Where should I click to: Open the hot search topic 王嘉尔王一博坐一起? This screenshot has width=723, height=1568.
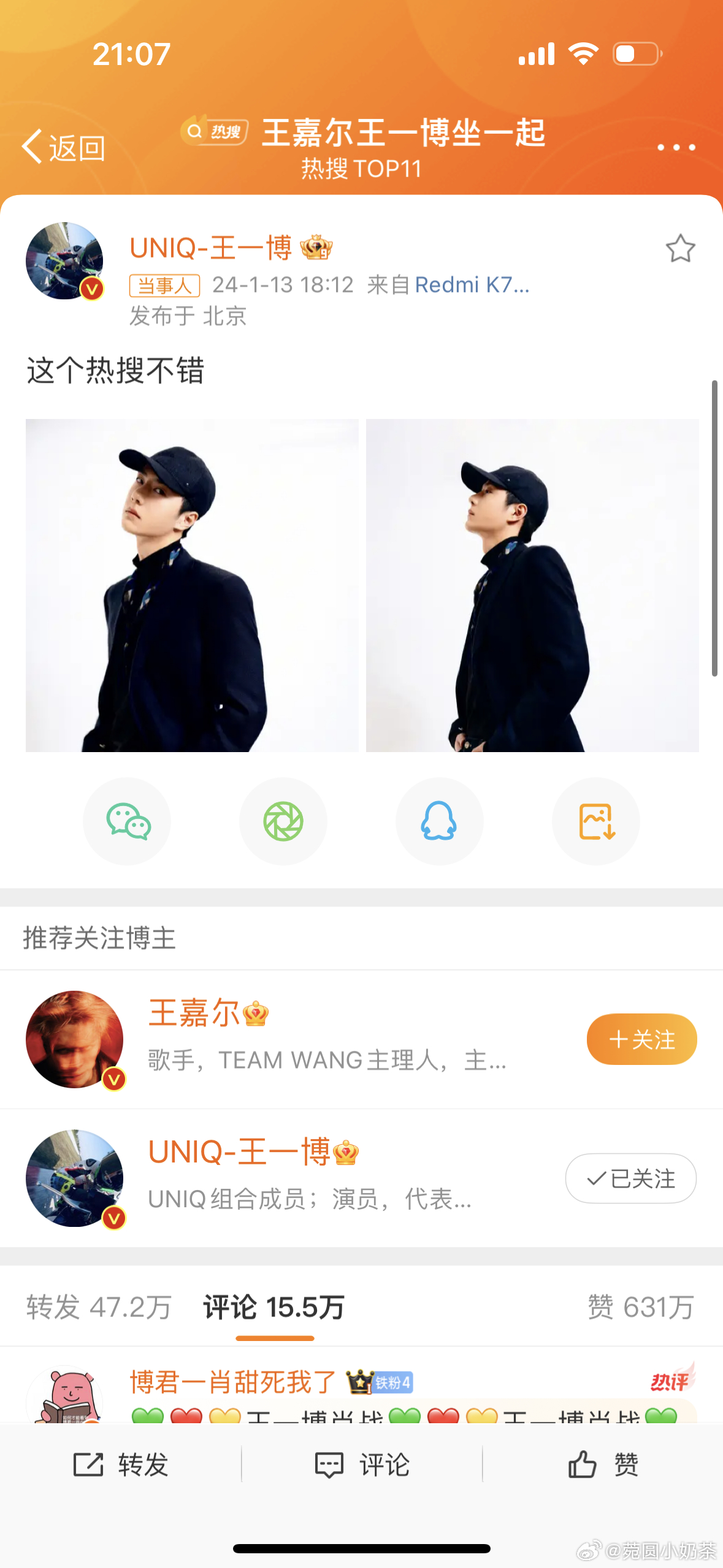402,133
